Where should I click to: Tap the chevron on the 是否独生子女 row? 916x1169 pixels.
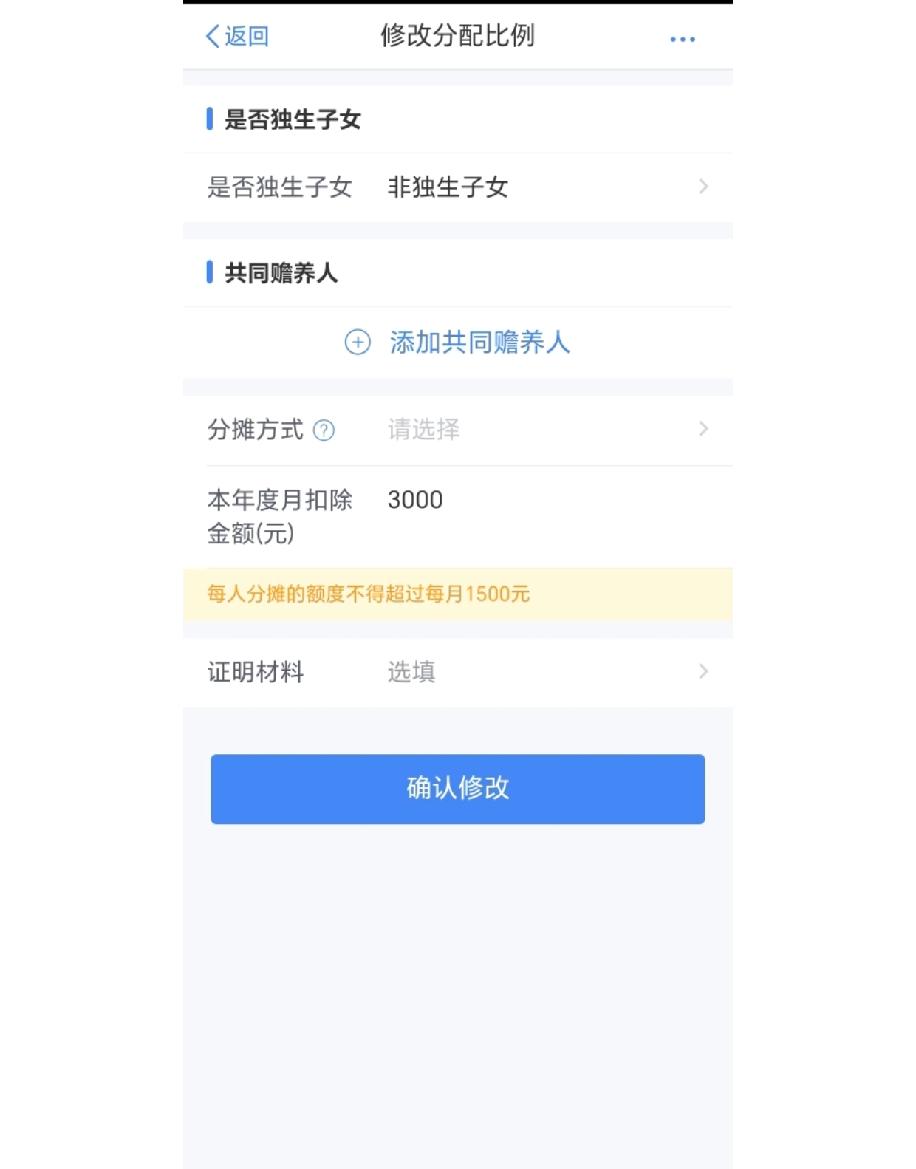703,187
